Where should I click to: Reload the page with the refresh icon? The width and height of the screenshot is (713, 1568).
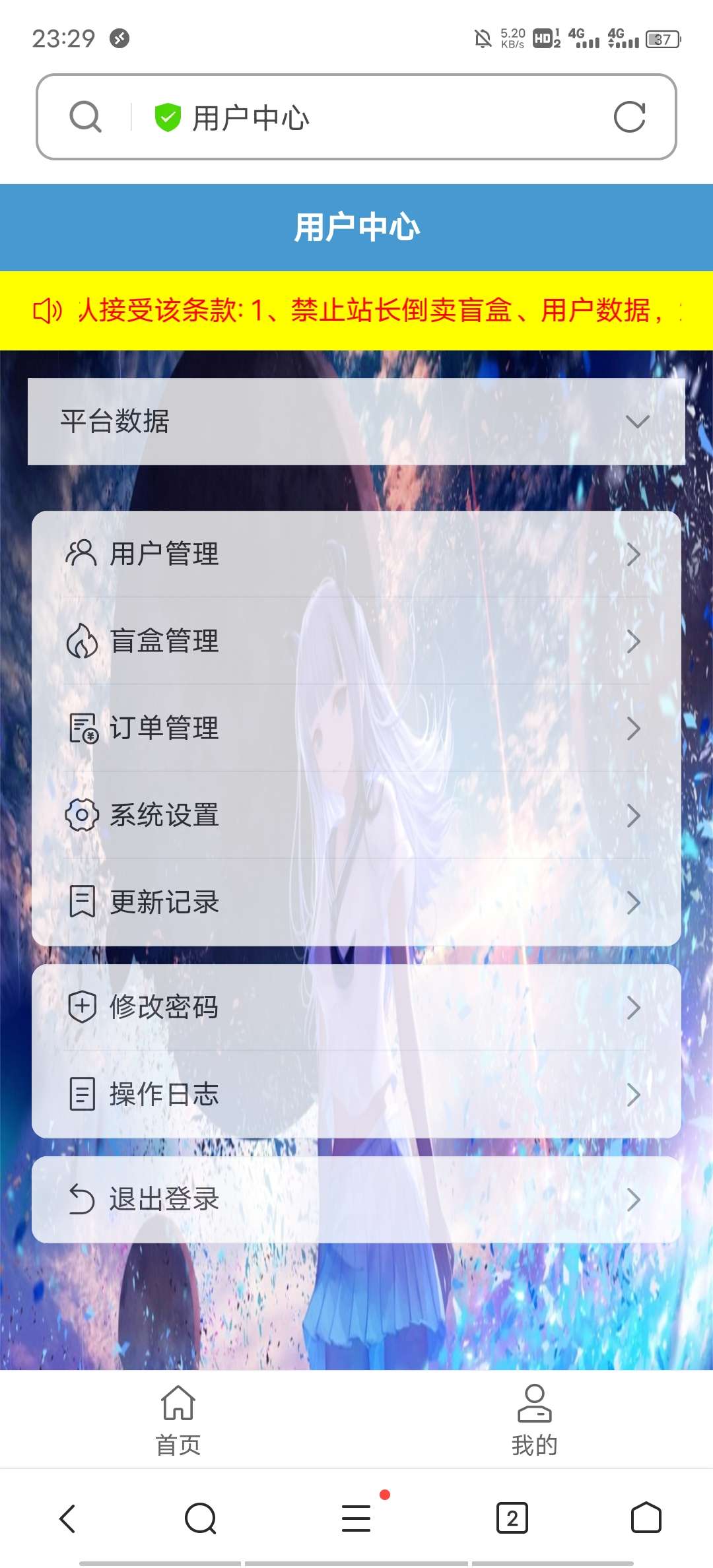pos(628,117)
